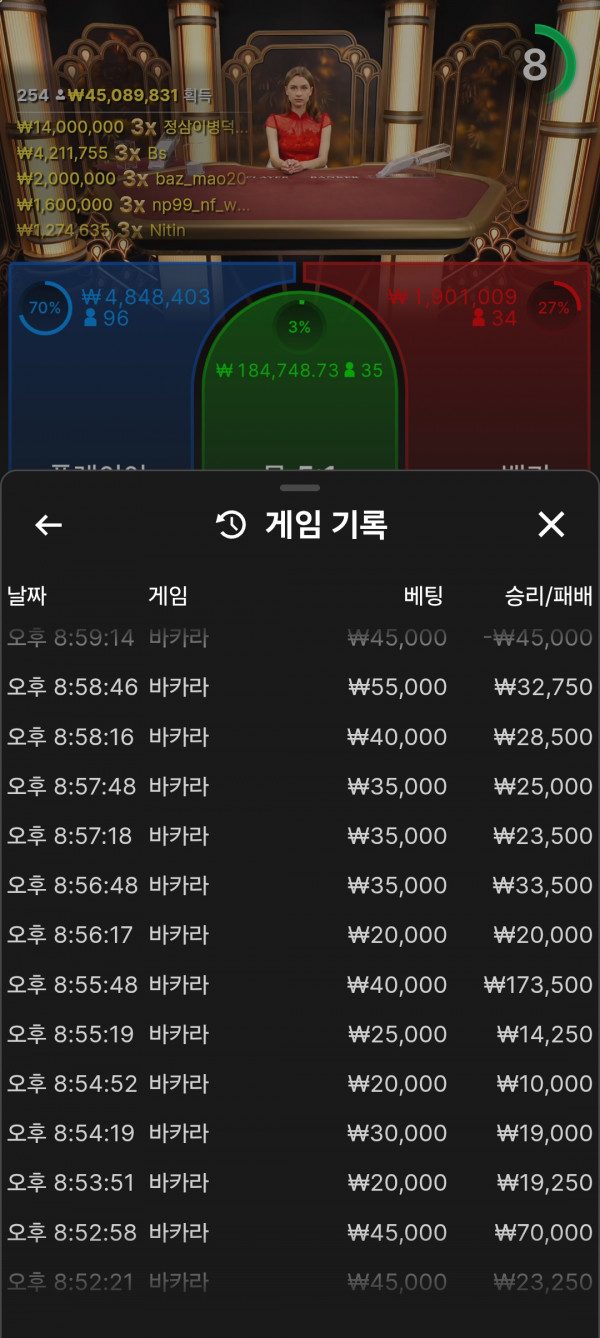This screenshot has height=1338, width=600.
Task: View details of the 8:57:48 round
Action: click(300, 786)
